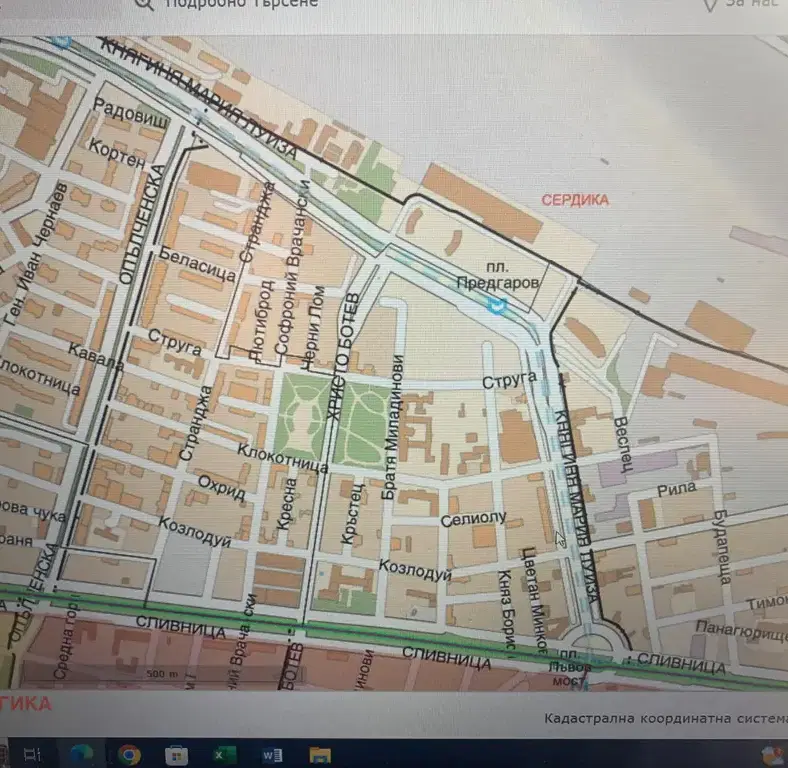Open Word from the taskbar

coord(272,755)
